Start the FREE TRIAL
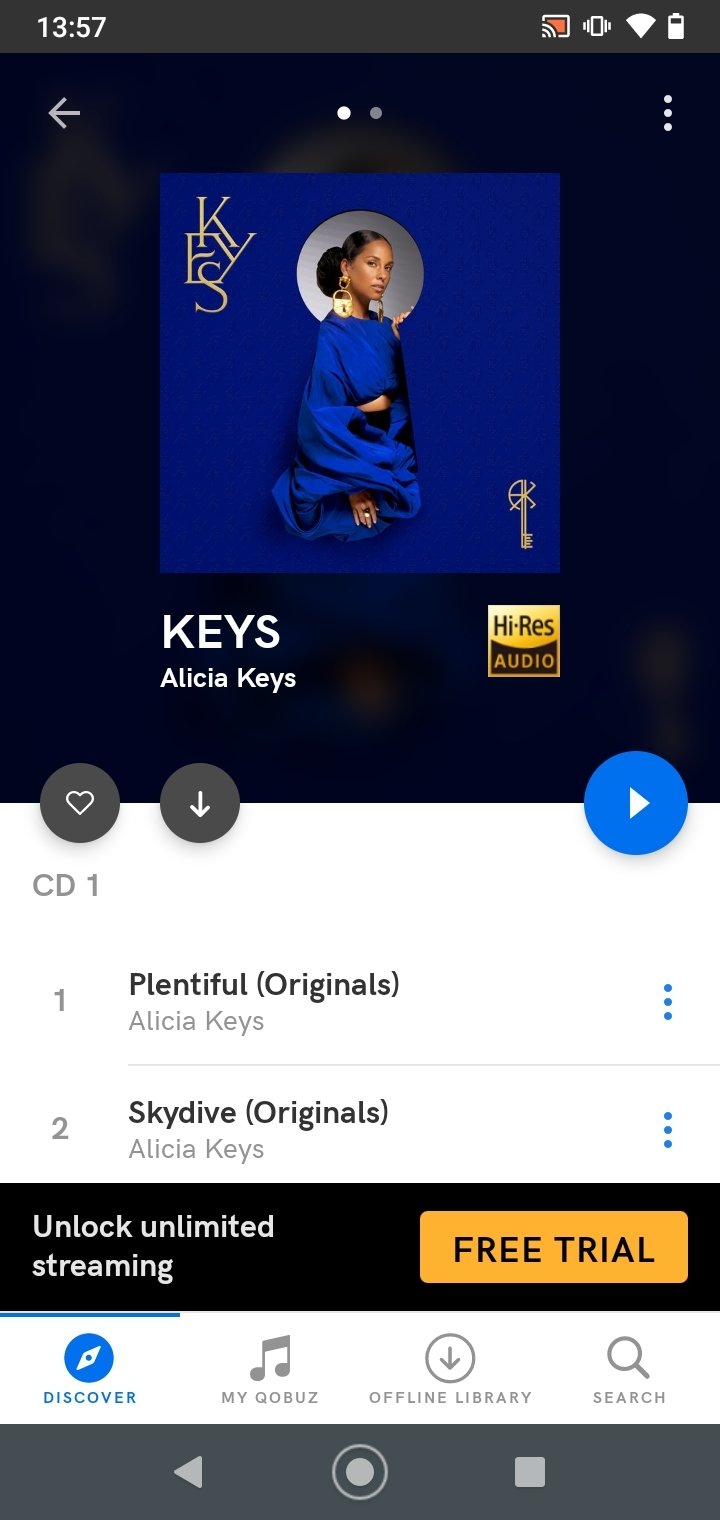 [x=554, y=1247]
